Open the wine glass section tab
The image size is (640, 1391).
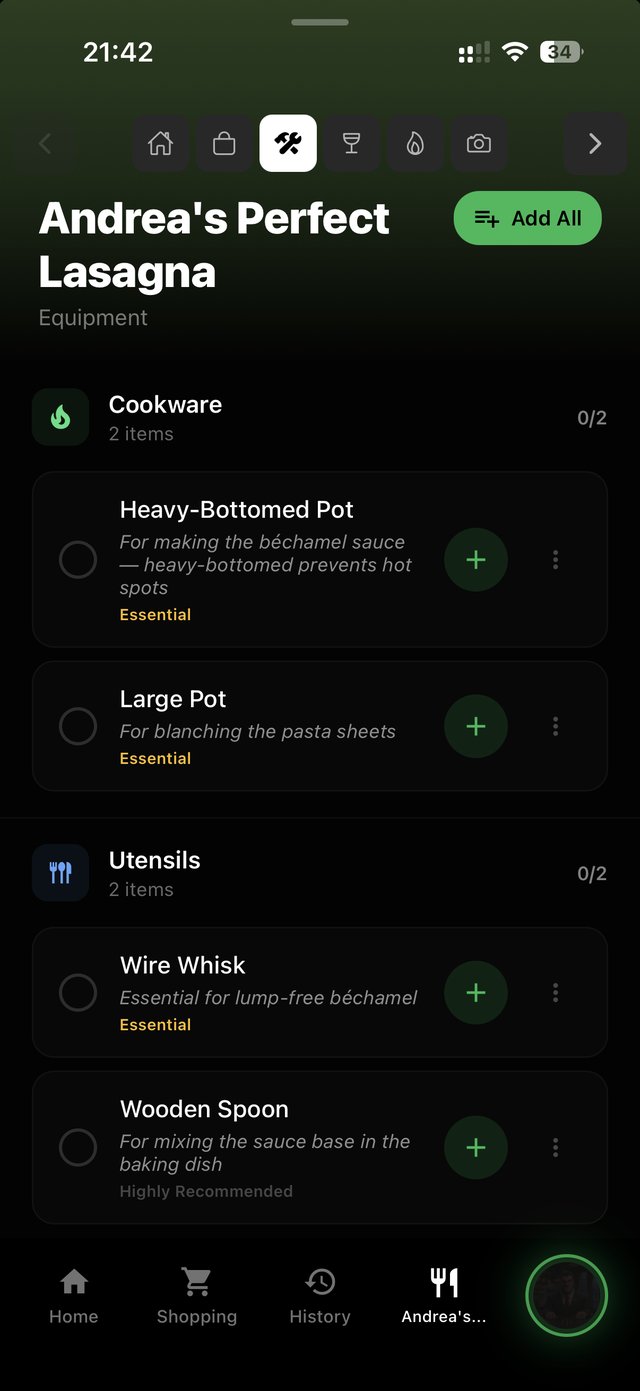point(351,144)
